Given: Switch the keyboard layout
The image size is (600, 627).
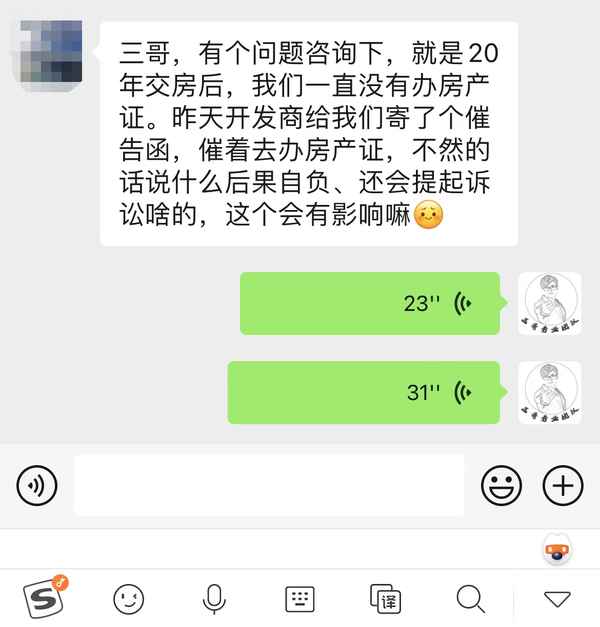Looking at the screenshot, I should point(300,598).
